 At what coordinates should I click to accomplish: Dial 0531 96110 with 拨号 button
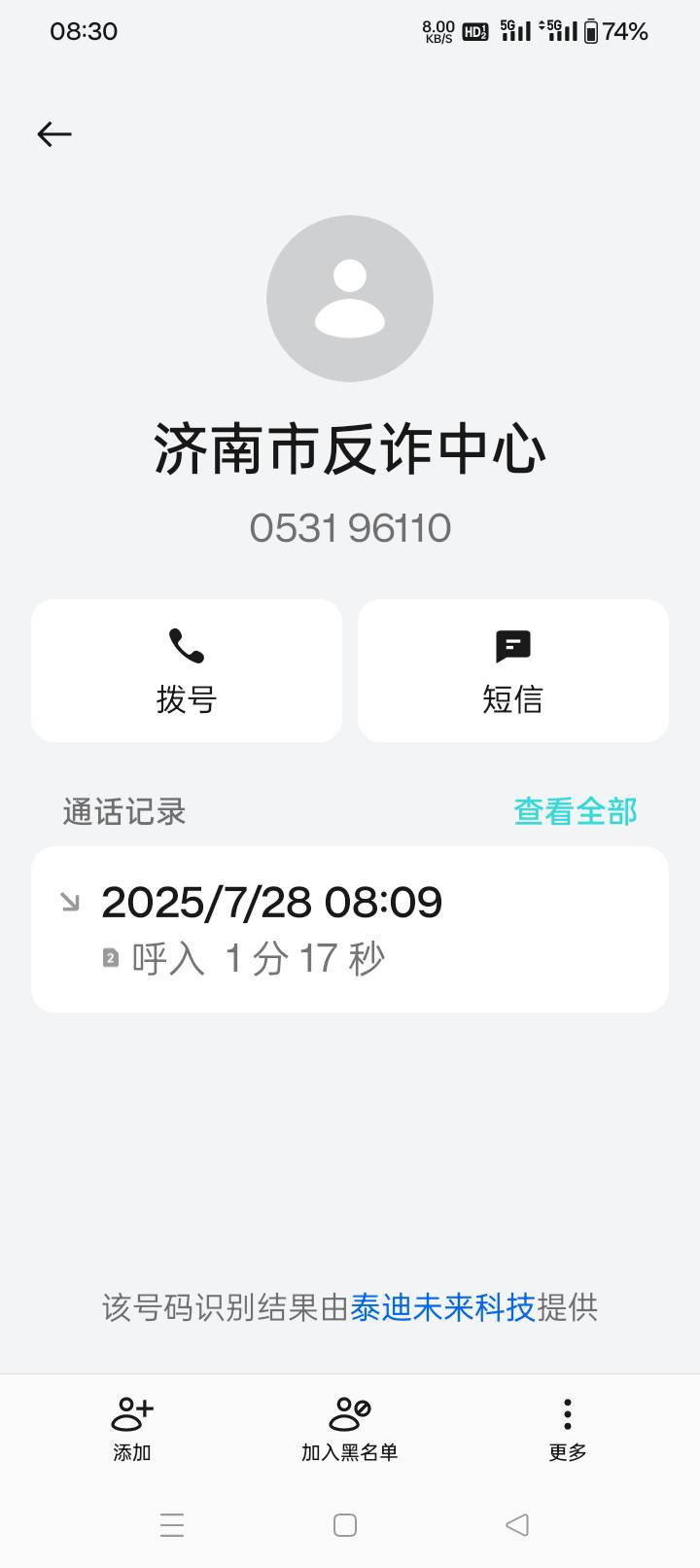(187, 670)
